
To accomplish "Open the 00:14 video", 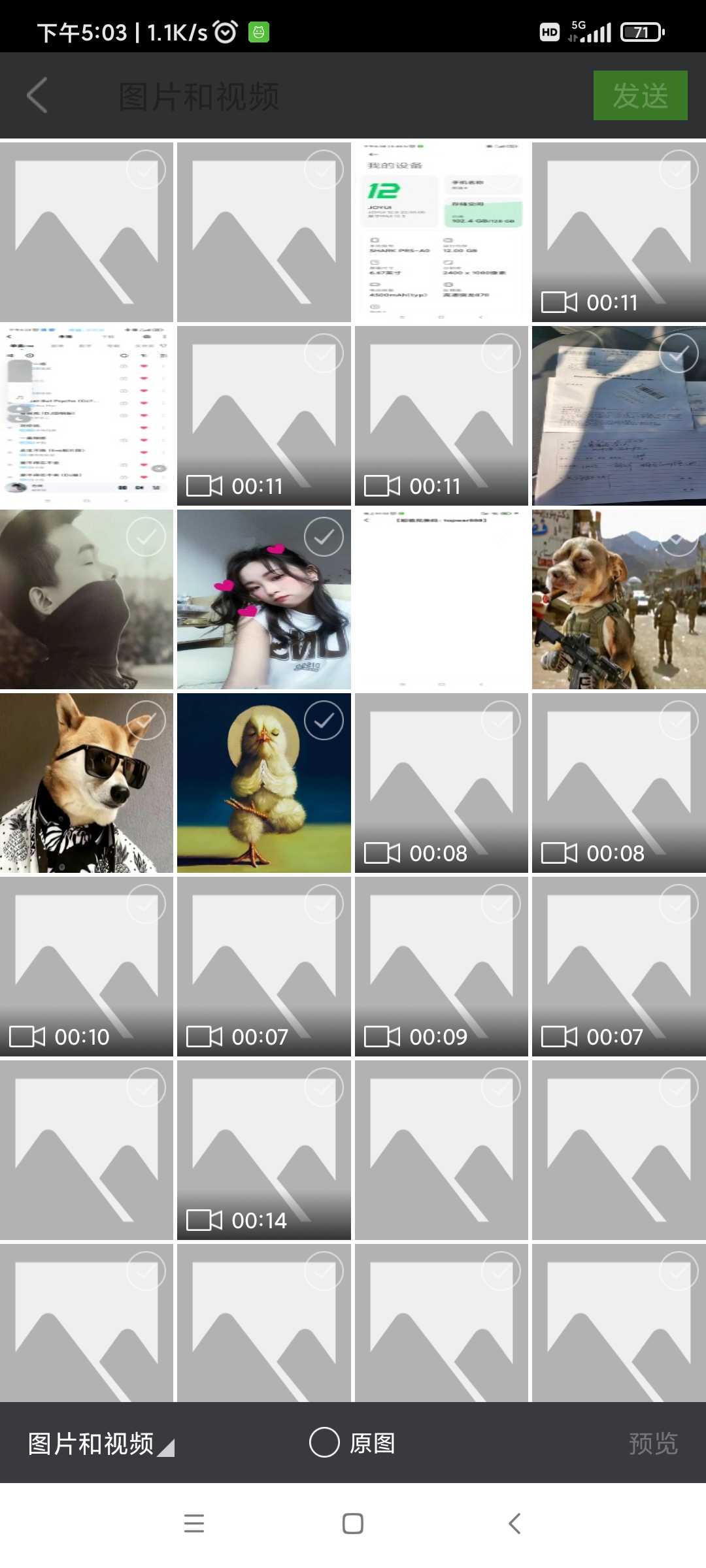I will 263,1150.
